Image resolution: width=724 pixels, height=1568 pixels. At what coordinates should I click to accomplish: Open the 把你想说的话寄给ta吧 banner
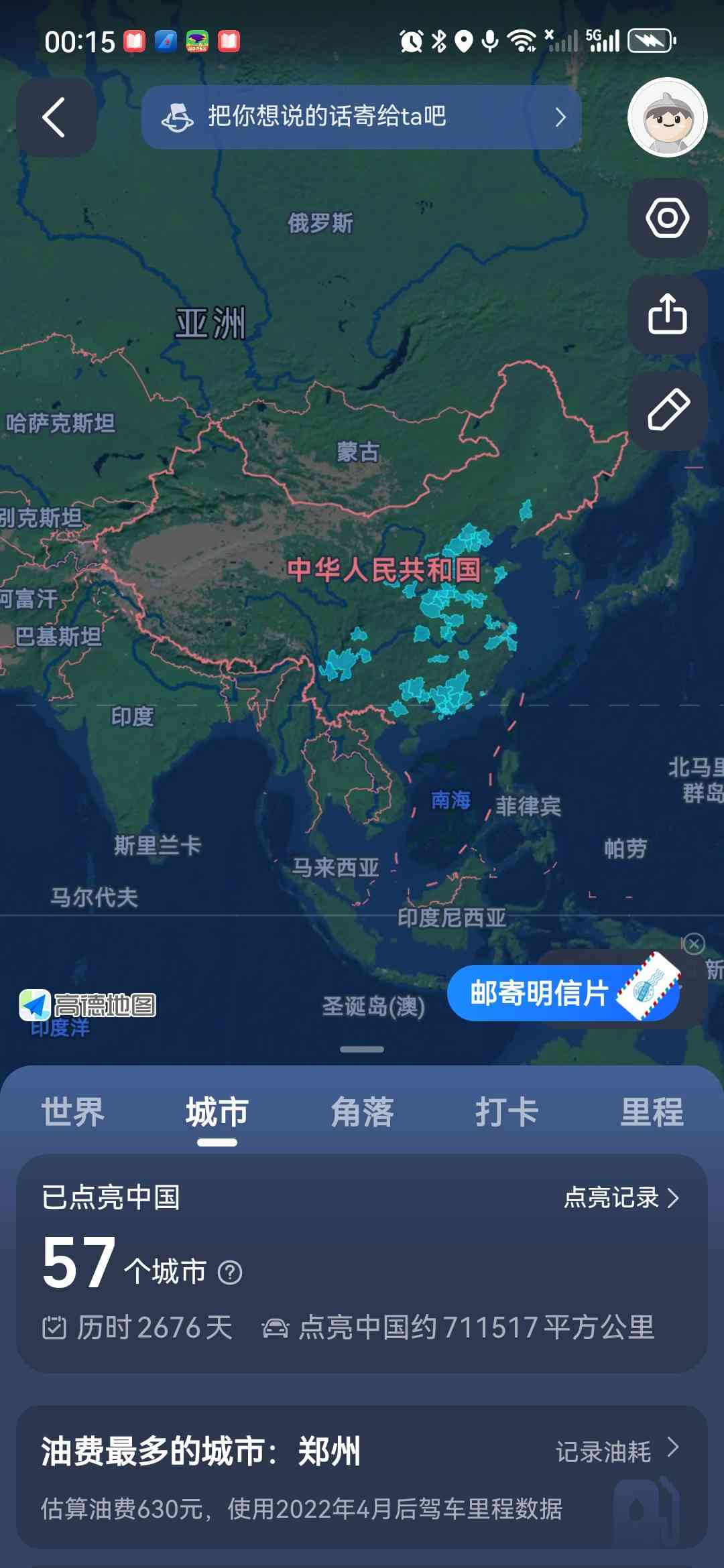(x=361, y=117)
